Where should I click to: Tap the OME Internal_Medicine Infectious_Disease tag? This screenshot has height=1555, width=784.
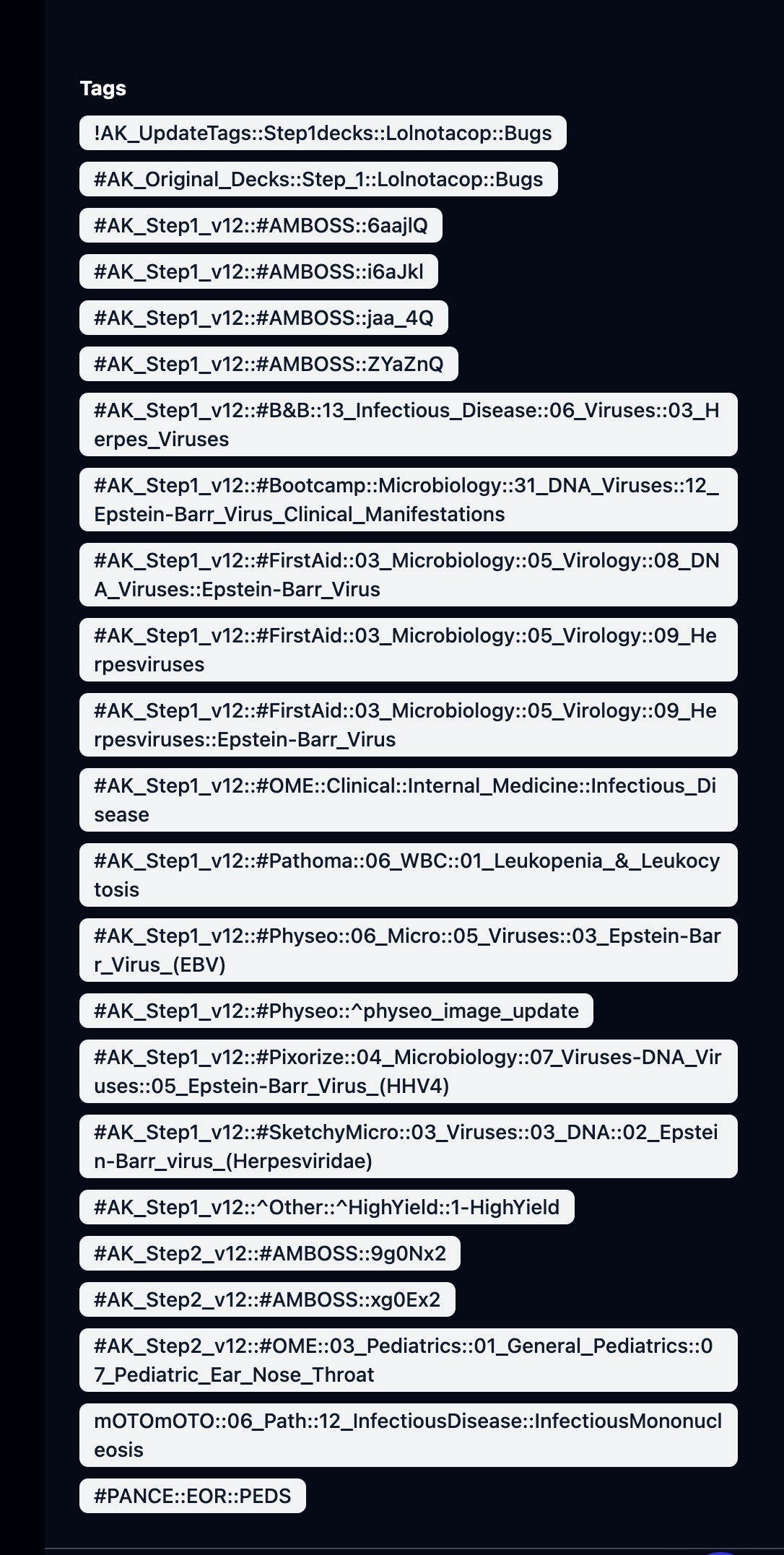pyautogui.click(x=408, y=800)
